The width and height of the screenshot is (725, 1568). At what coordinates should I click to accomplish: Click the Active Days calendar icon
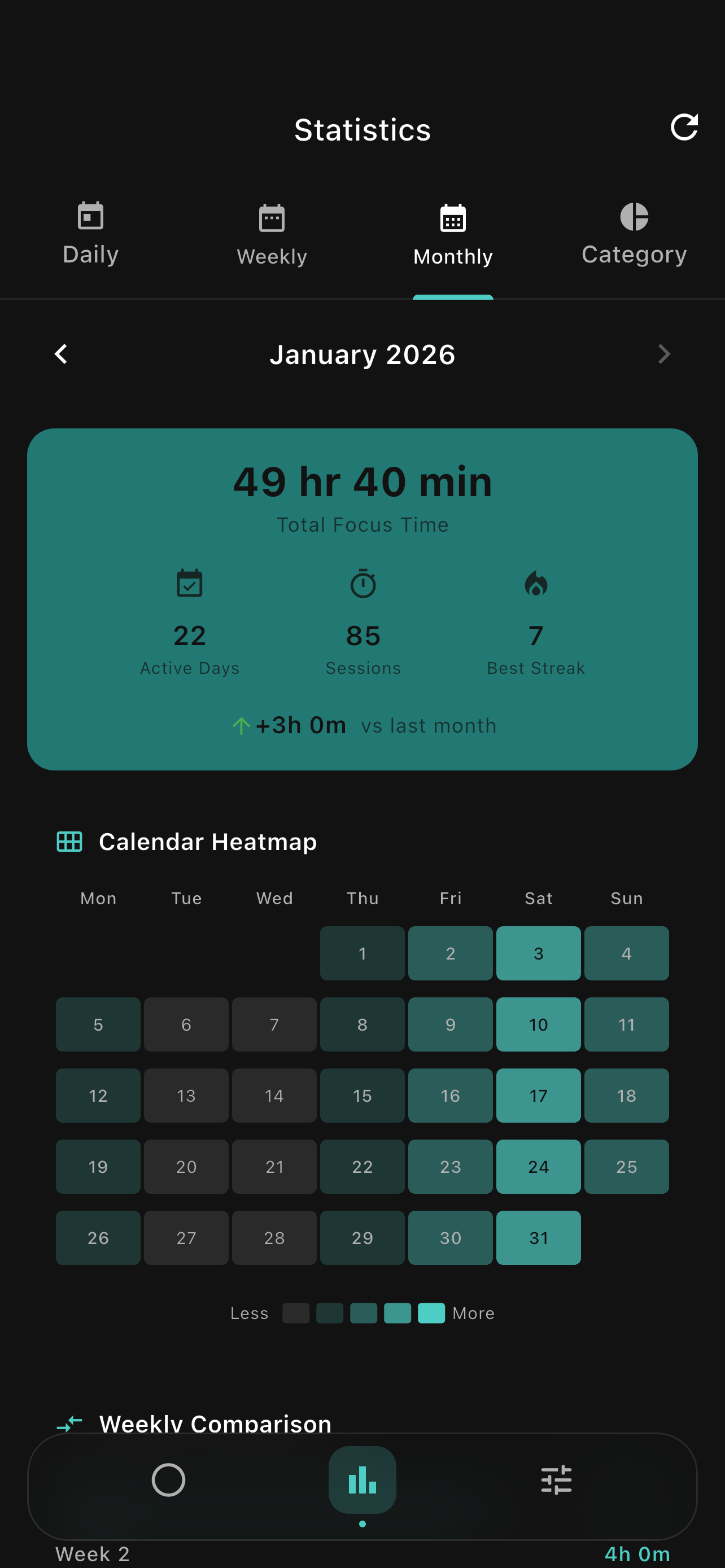click(189, 583)
